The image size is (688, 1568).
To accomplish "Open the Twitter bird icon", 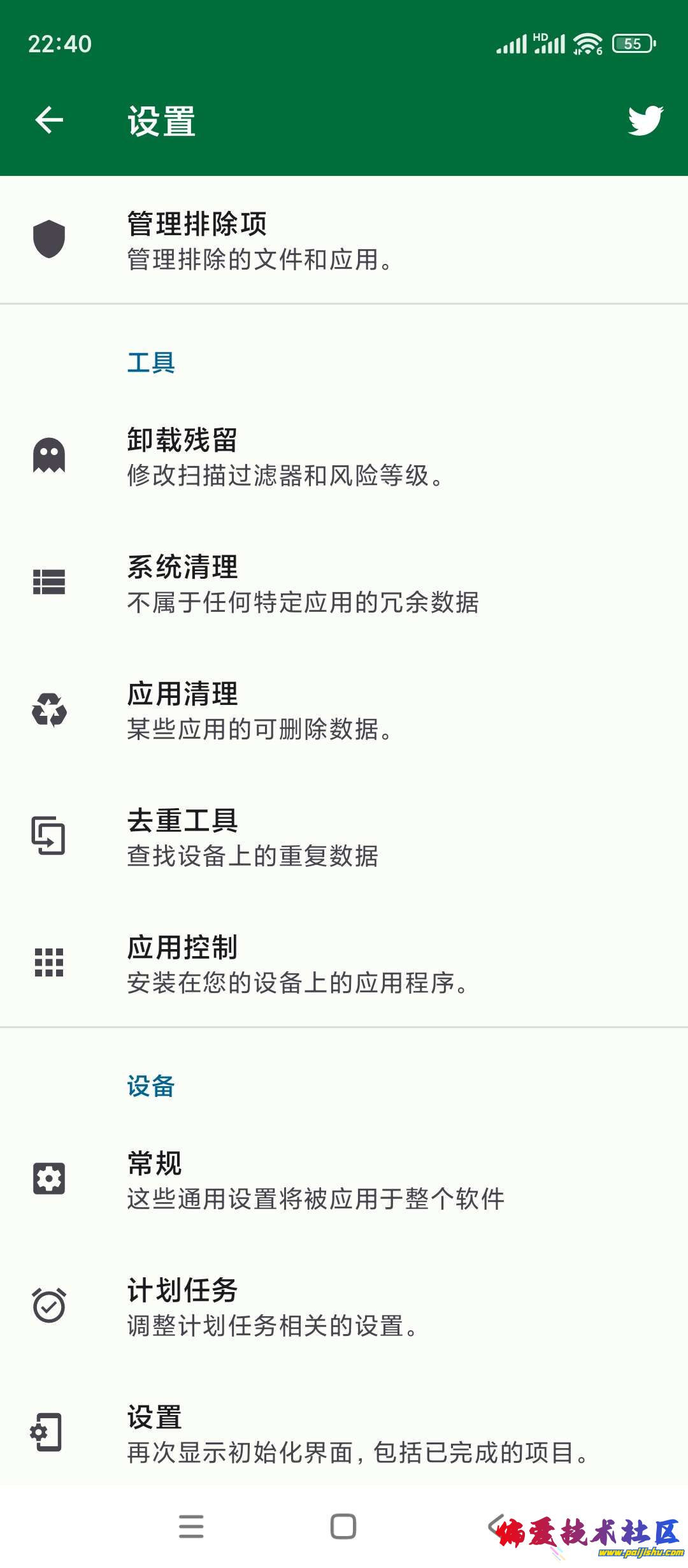I will 645,120.
